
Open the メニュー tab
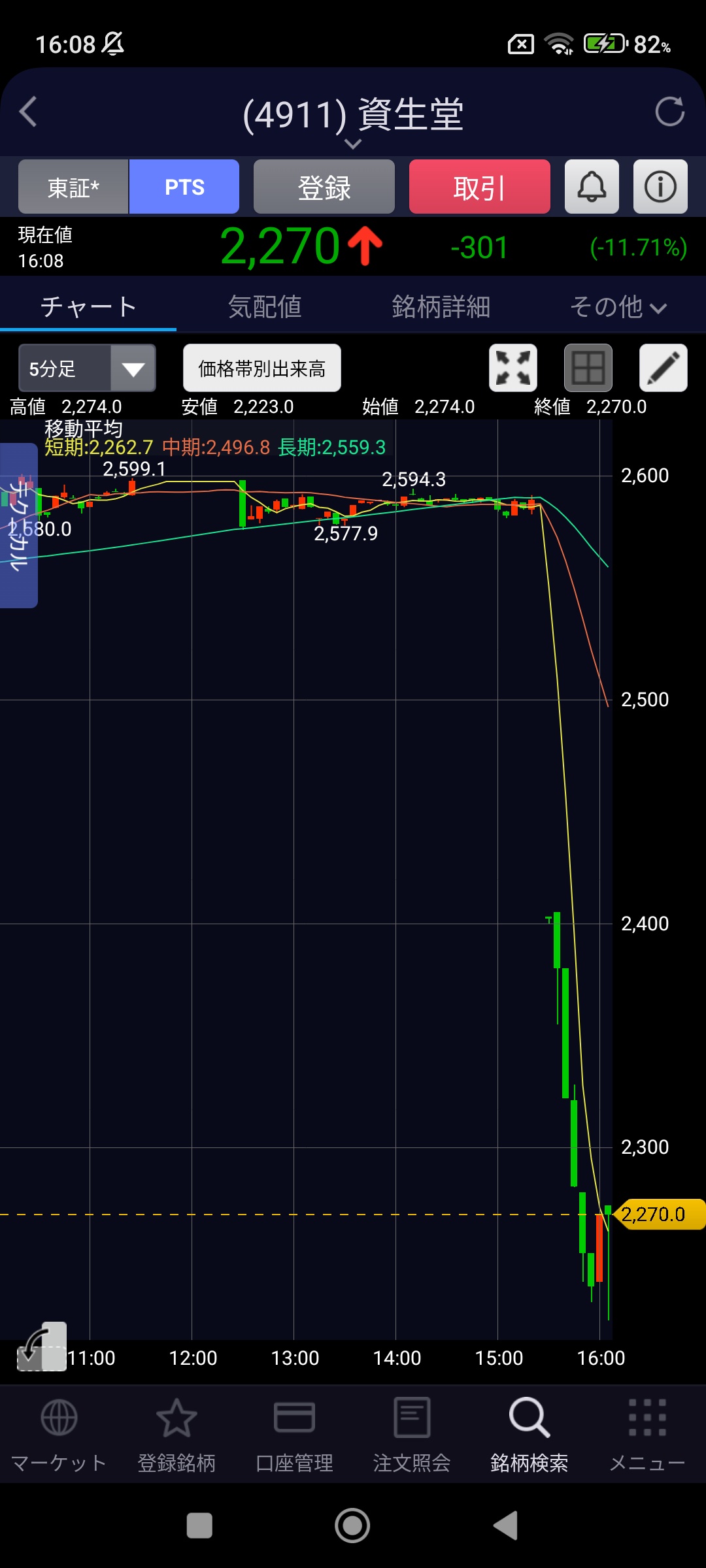point(647,1435)
